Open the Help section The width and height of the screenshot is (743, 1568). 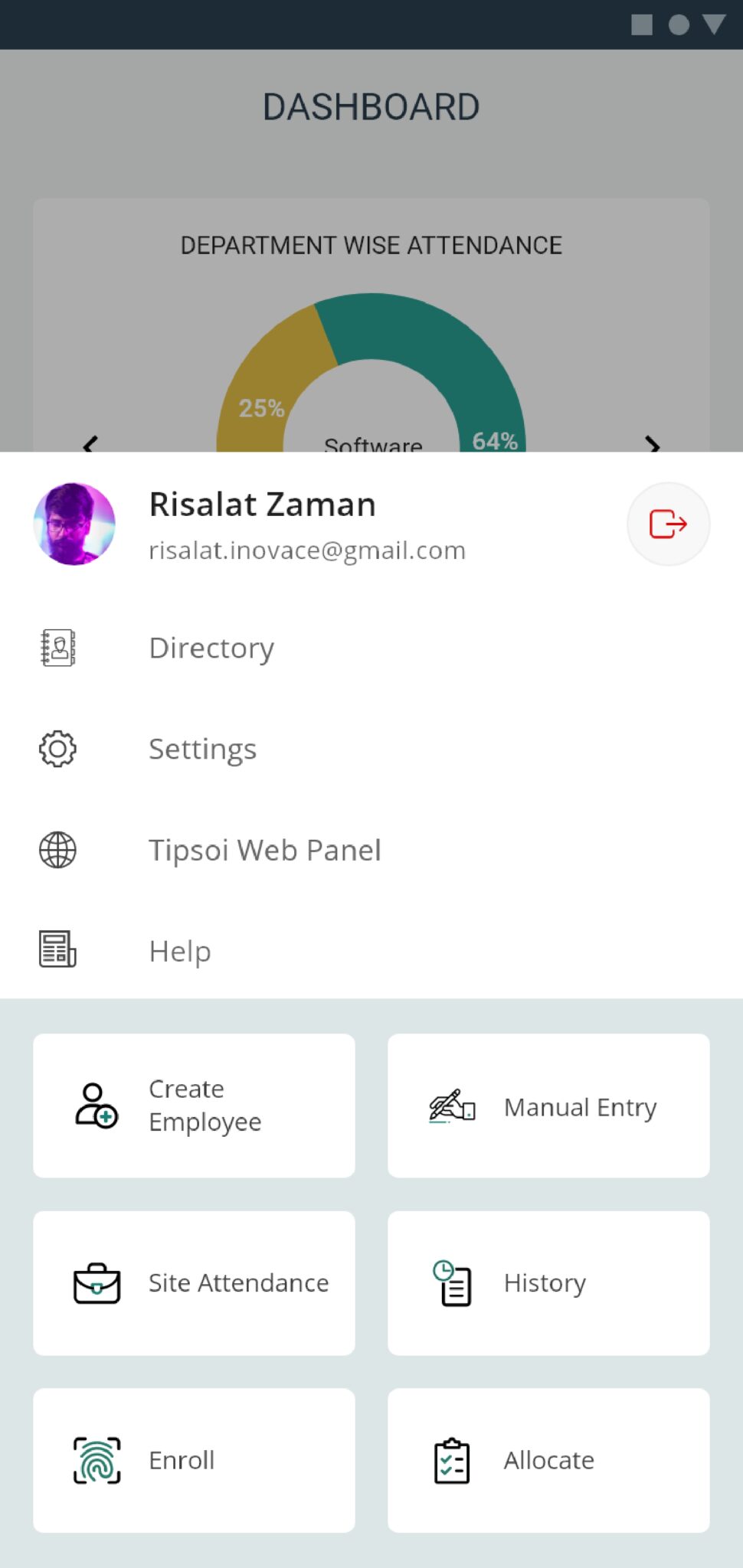(179, 952)
